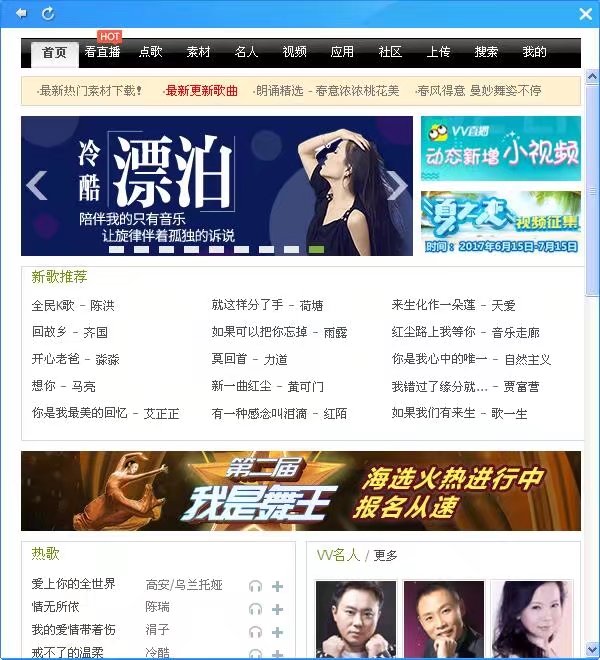600x660 pixels.
Task: Open song 全民K歌 - 陈洪
Action: [x=73, y=305]
